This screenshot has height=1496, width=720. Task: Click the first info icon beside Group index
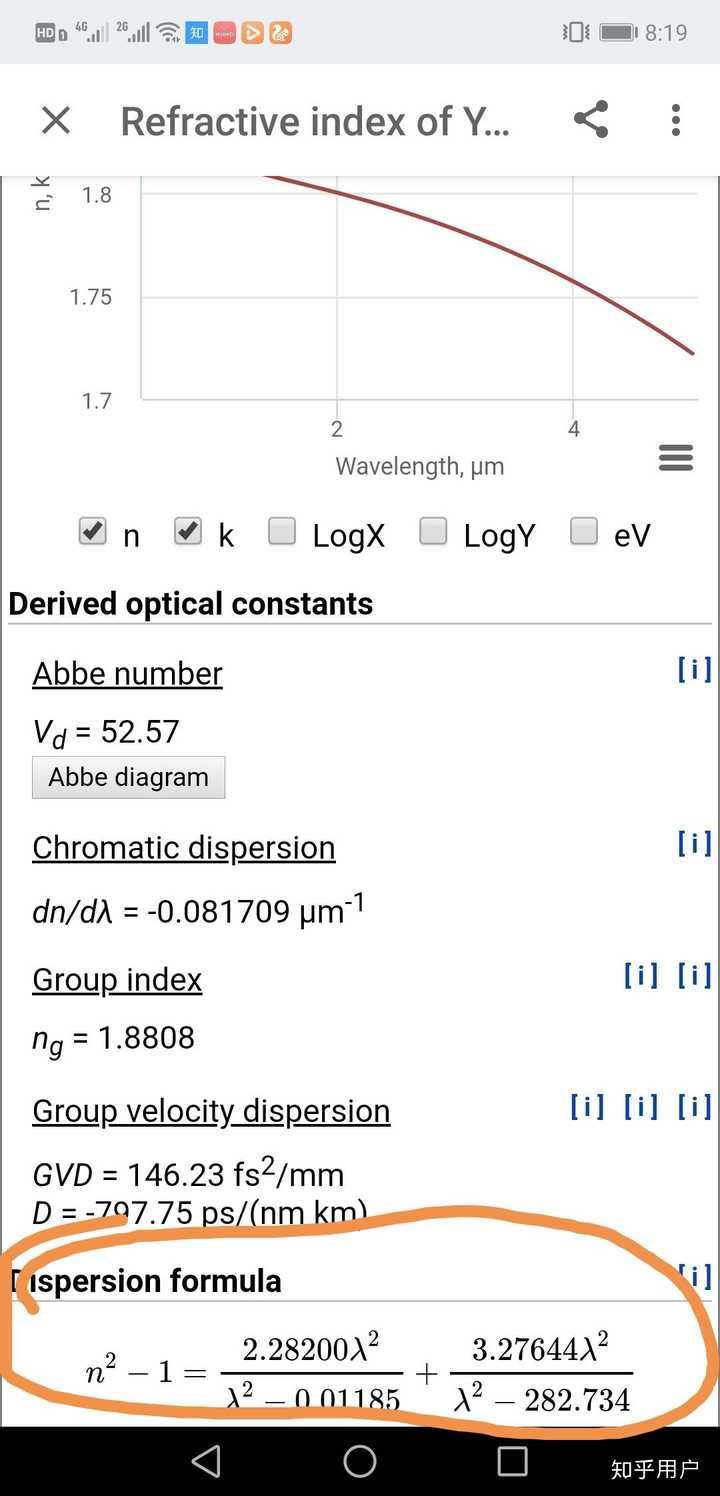640,975
